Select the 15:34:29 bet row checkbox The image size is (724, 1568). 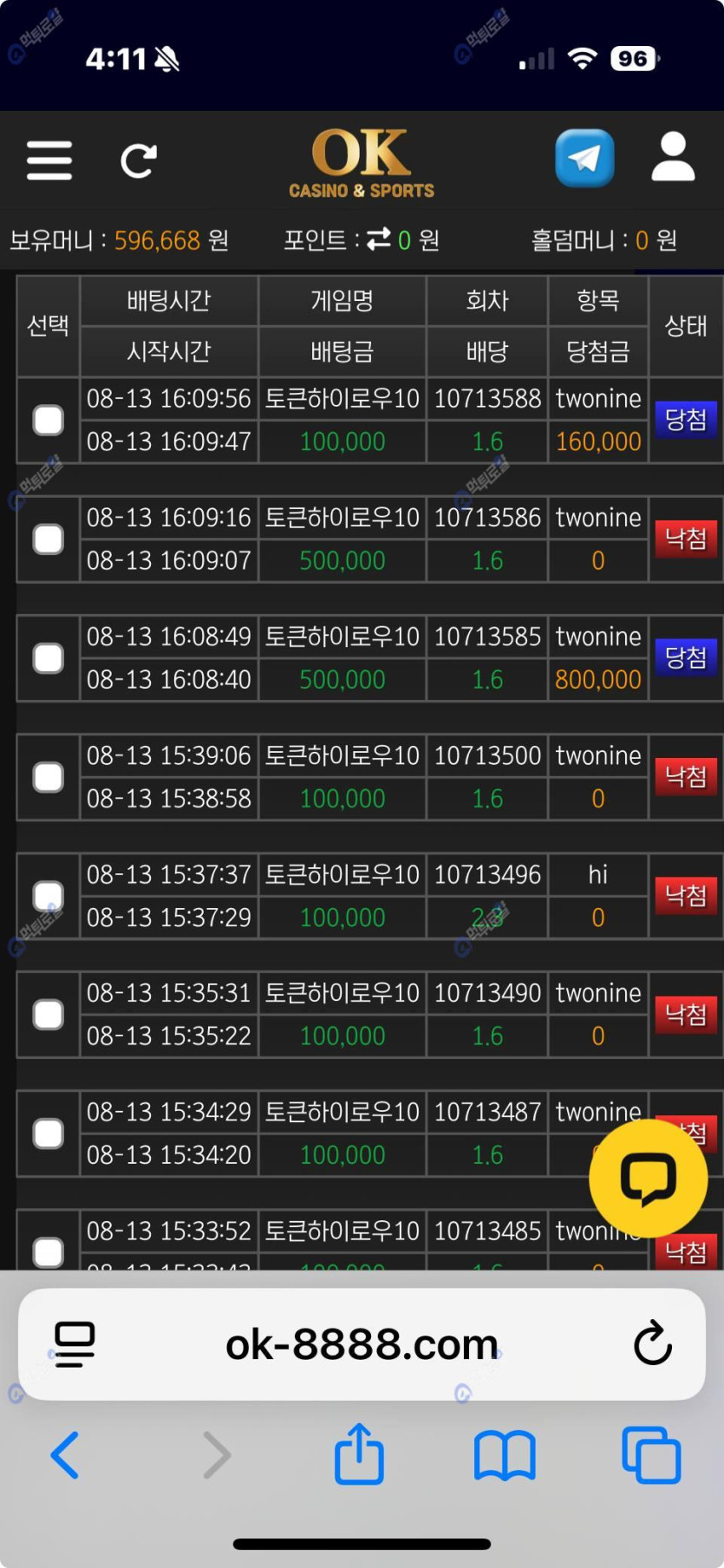click(49, 1134)
